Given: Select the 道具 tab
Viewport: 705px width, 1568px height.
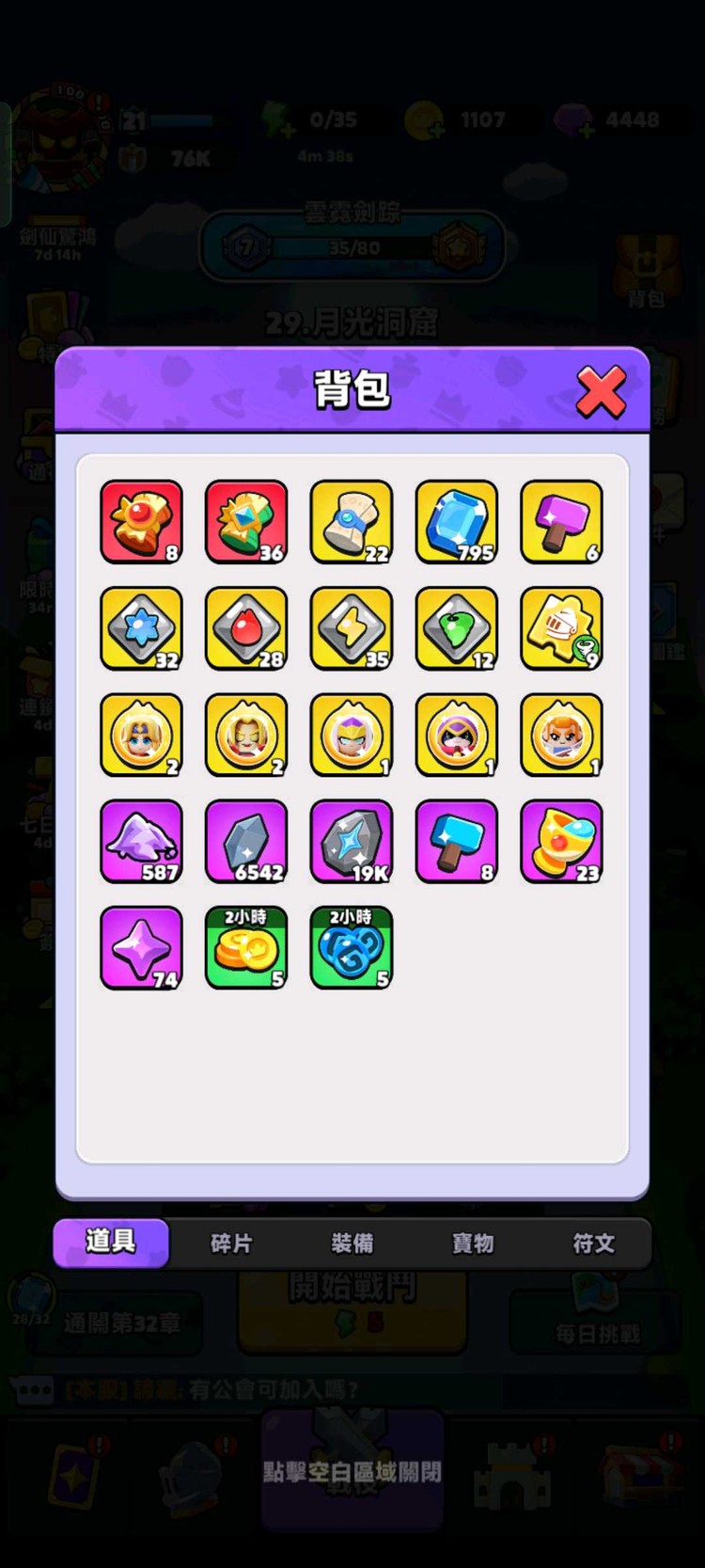Looking at the screenshot, I should click(x=111, y=1243).
